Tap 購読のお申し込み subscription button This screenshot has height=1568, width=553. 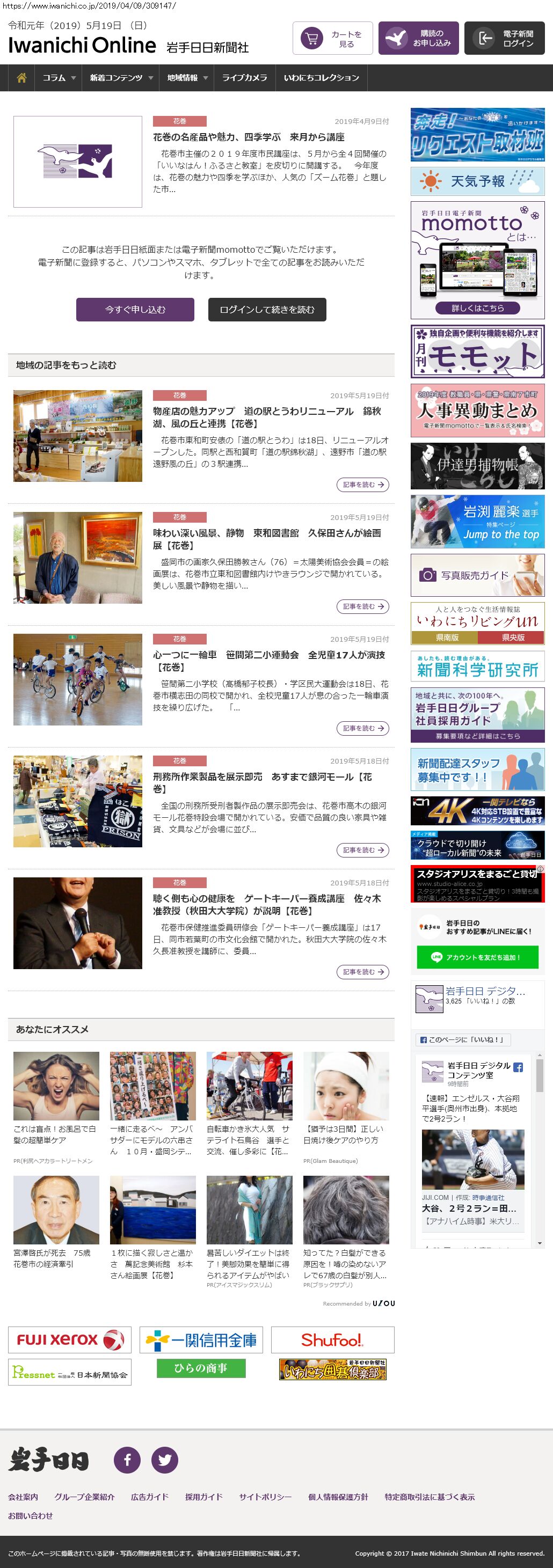pyautogui.click(x=418, y=38)
